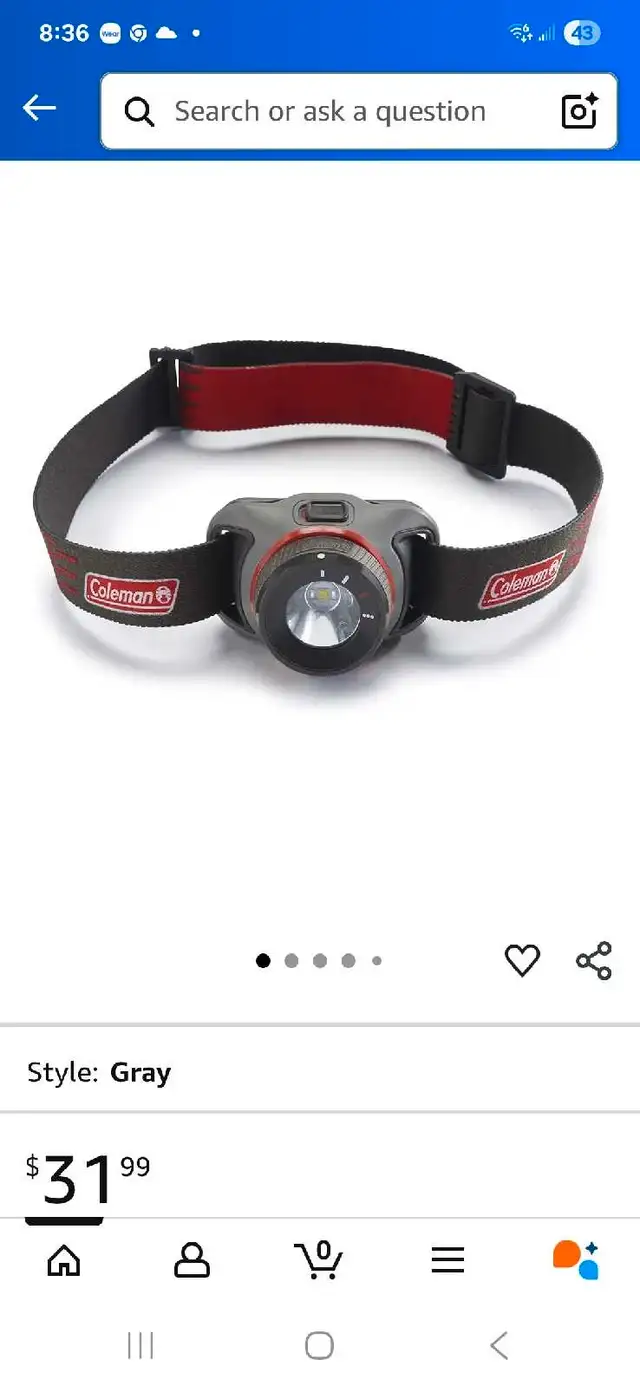The width and height of the screenshot is (640, 1388).
Task: Tap the system back button
Action: tap(499, 1345)
